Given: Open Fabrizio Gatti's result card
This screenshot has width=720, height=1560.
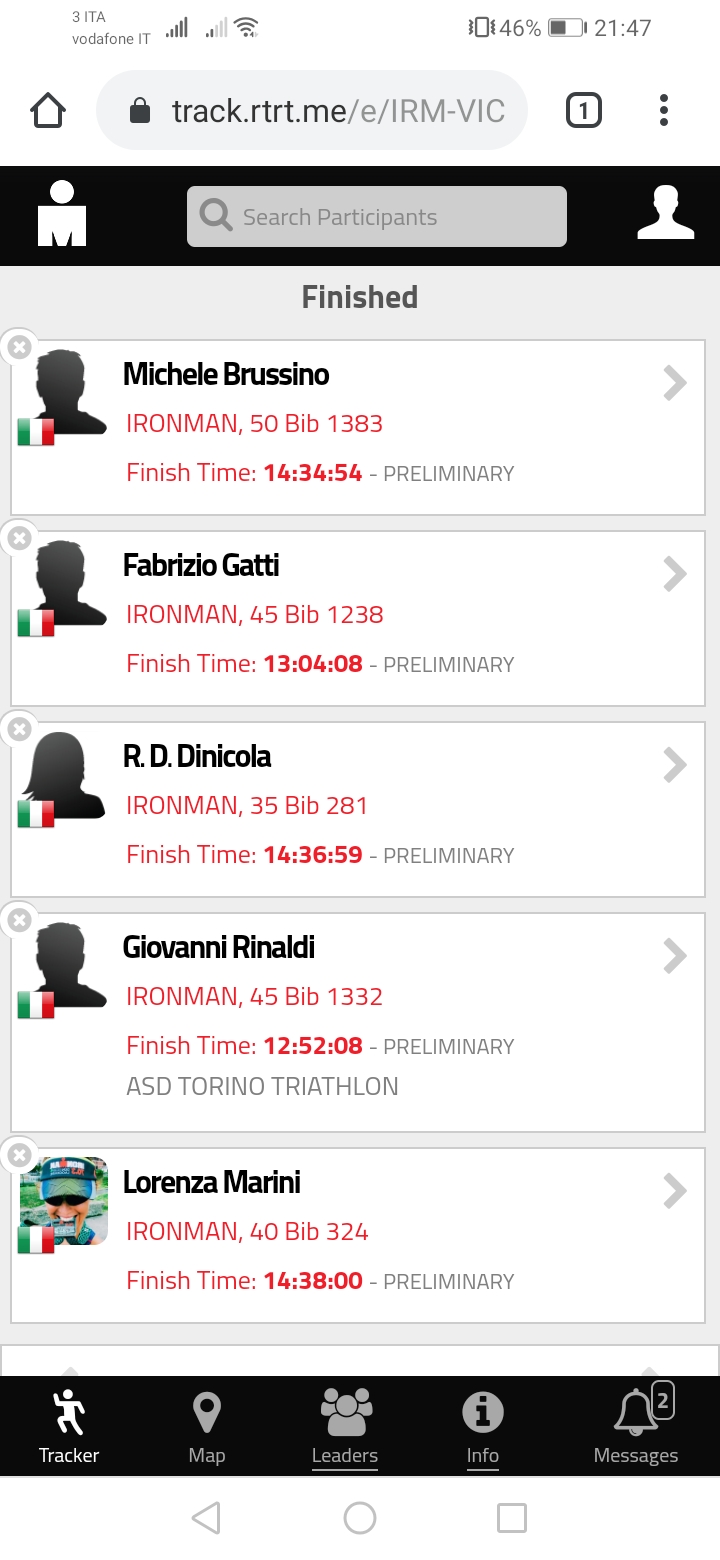Looking at the screenshot, I should click(358, 619).
